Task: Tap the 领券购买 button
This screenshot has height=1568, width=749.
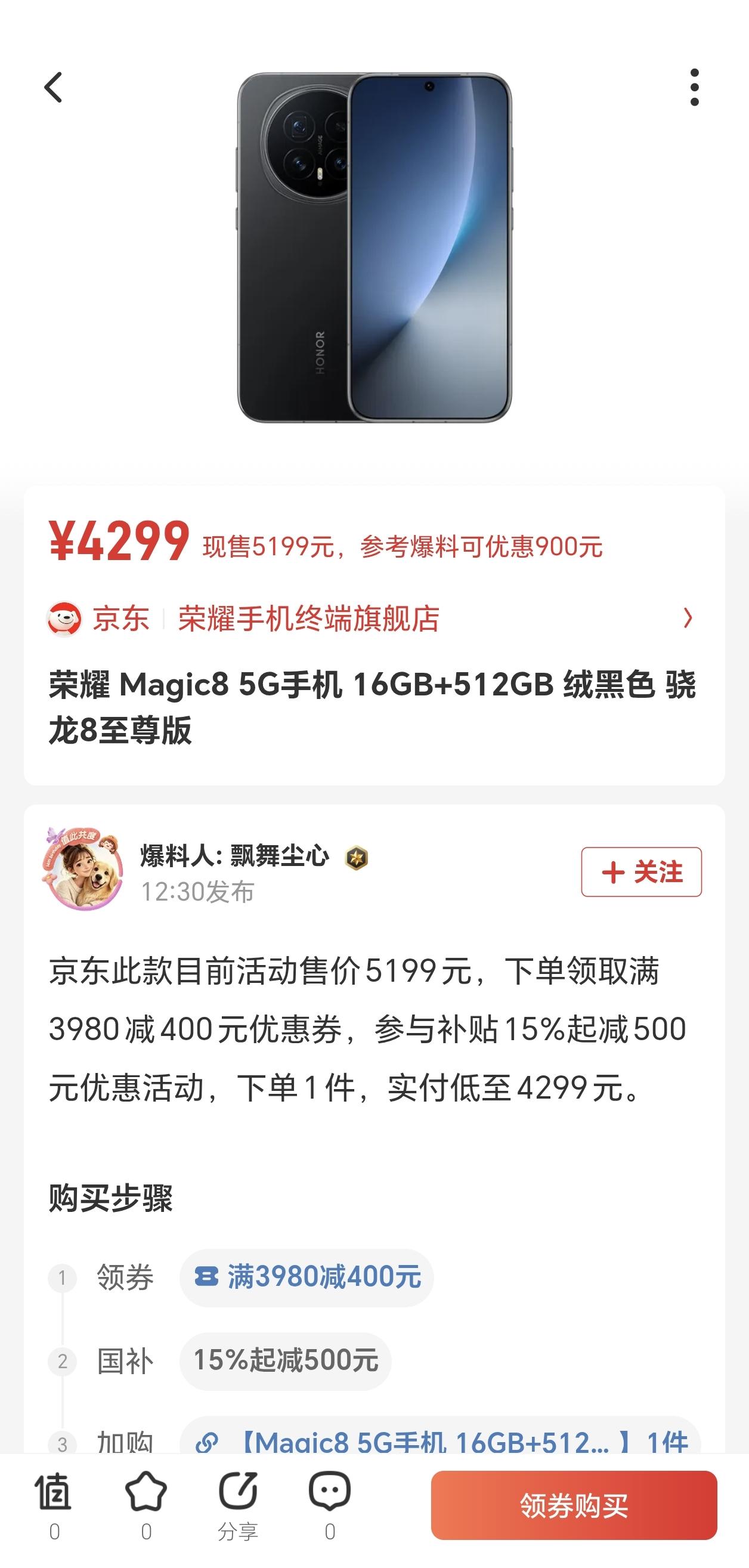Action: click(x=574, y=1505)
